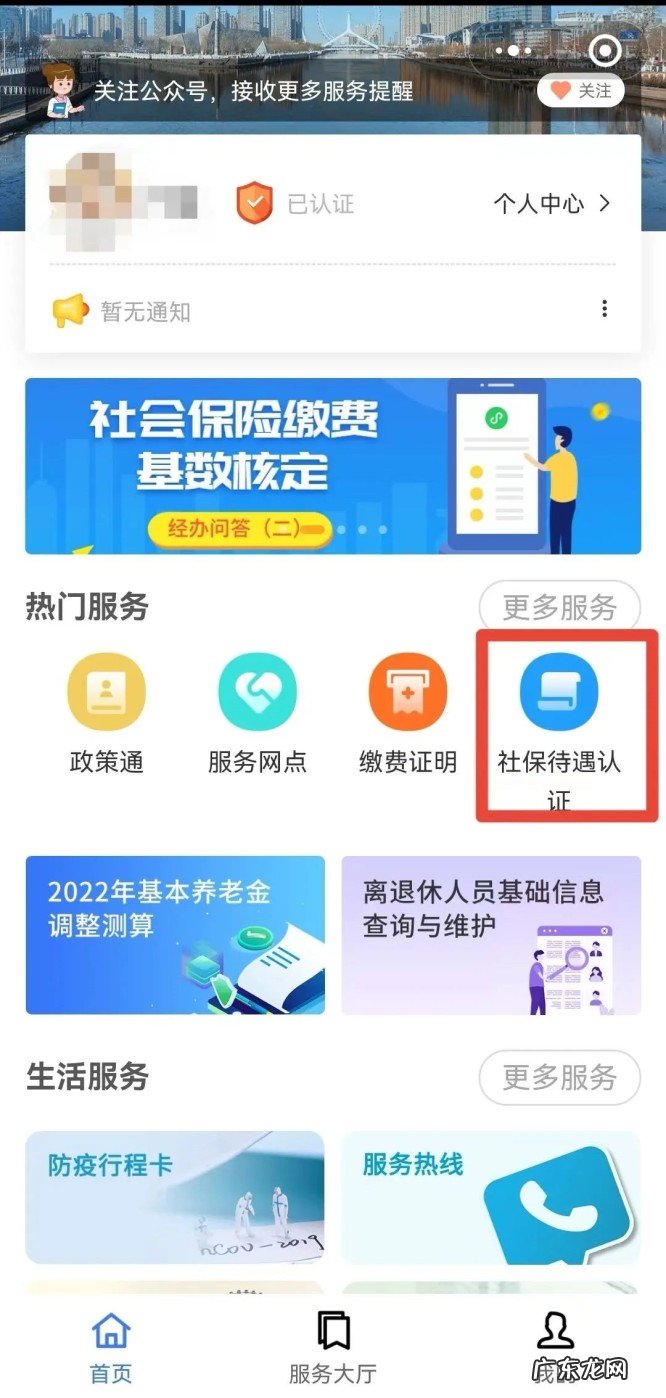
Task: Close the mini program with circle icon
Action: (x=605, y=50)
